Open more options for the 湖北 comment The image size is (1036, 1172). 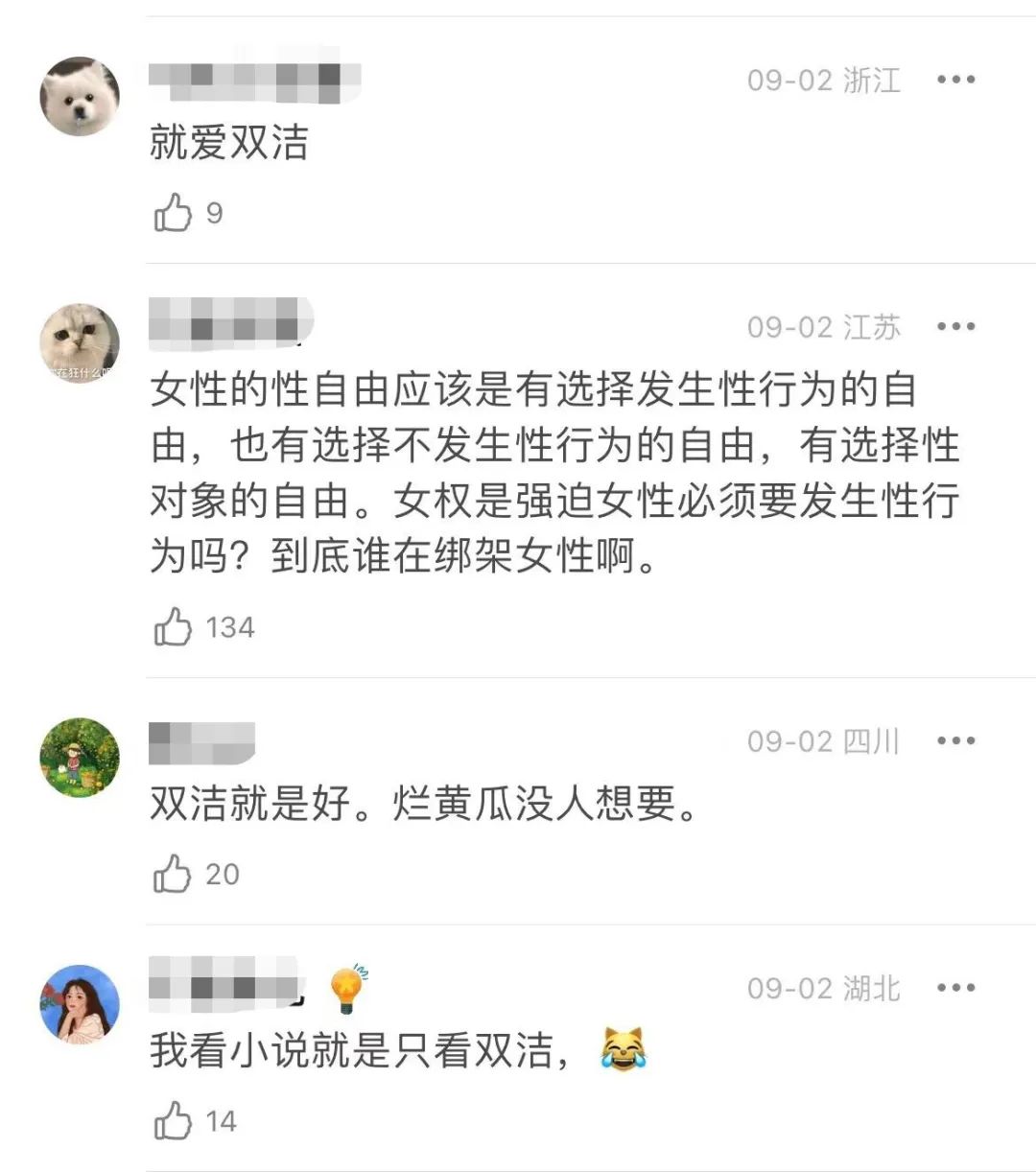[x=955, y=988]
